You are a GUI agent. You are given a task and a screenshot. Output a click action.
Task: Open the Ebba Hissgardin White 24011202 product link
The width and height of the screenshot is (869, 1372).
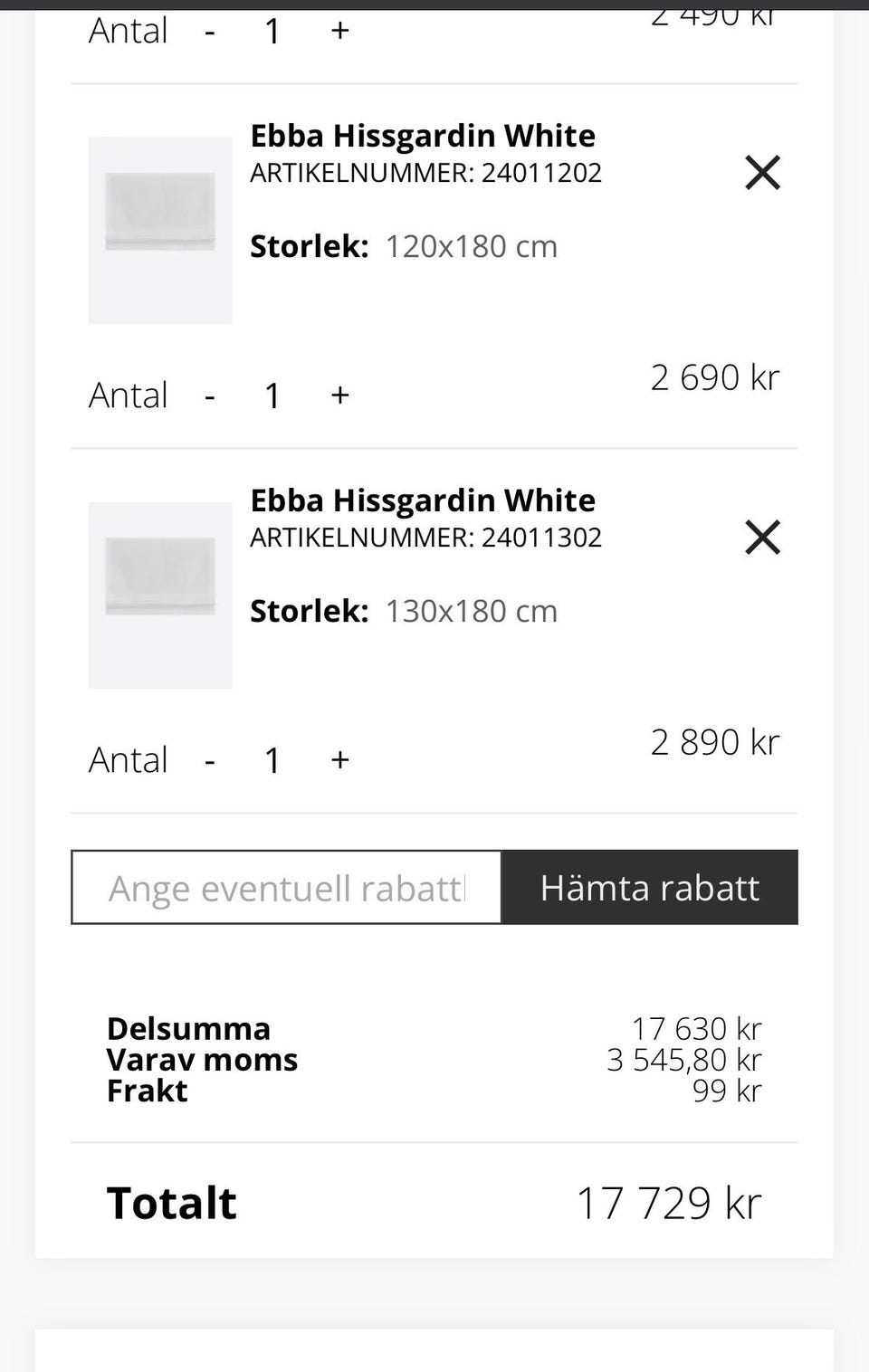[x=422, y=135]
